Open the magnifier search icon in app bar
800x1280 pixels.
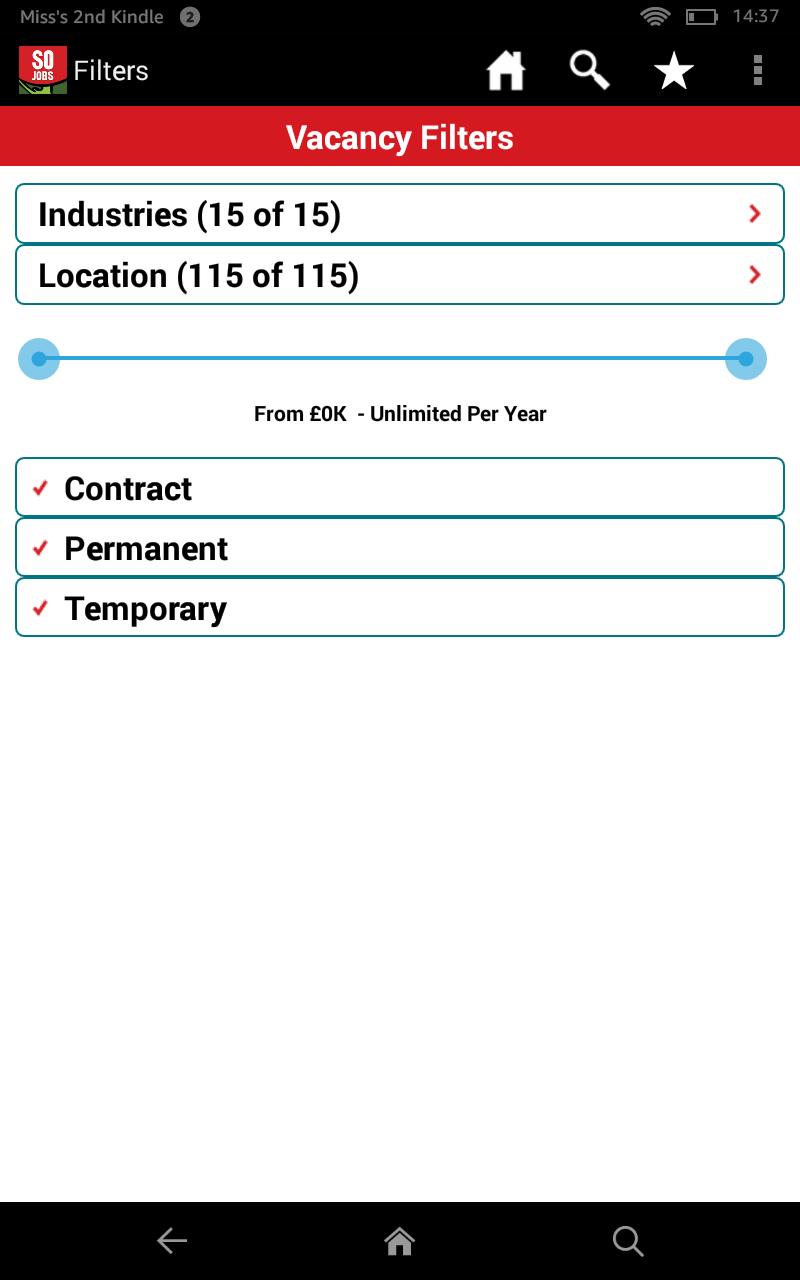click(590, 71)
